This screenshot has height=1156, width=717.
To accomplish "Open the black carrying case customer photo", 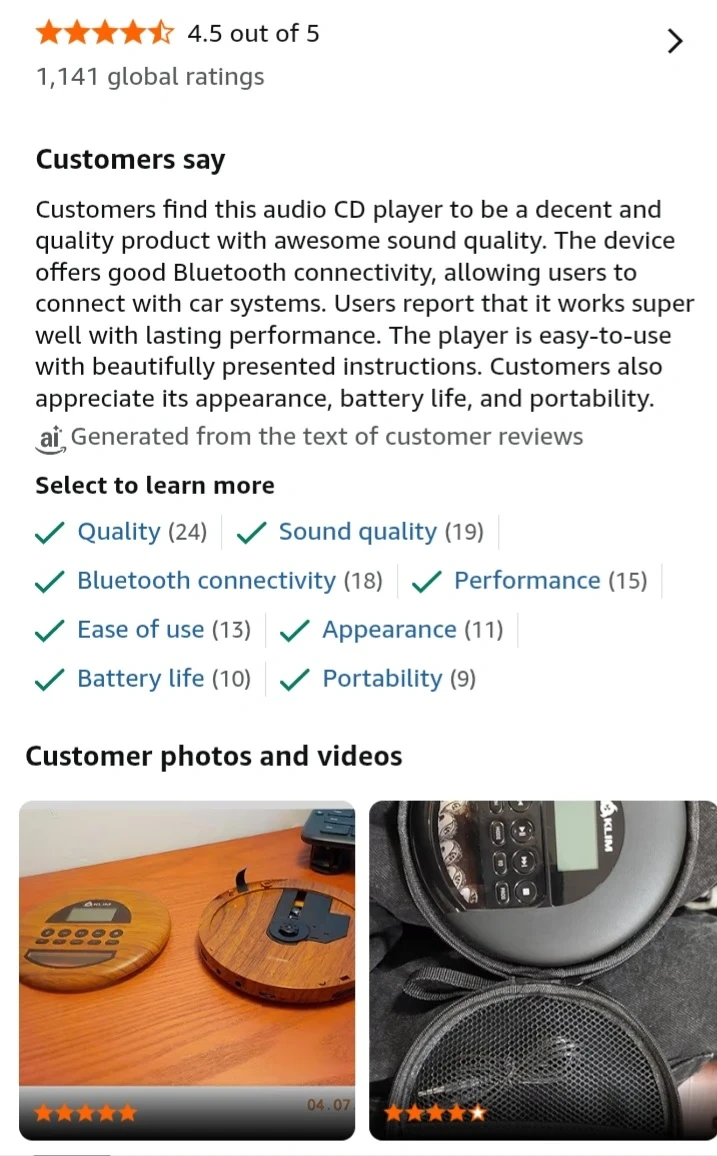I will tap(543, 970).
